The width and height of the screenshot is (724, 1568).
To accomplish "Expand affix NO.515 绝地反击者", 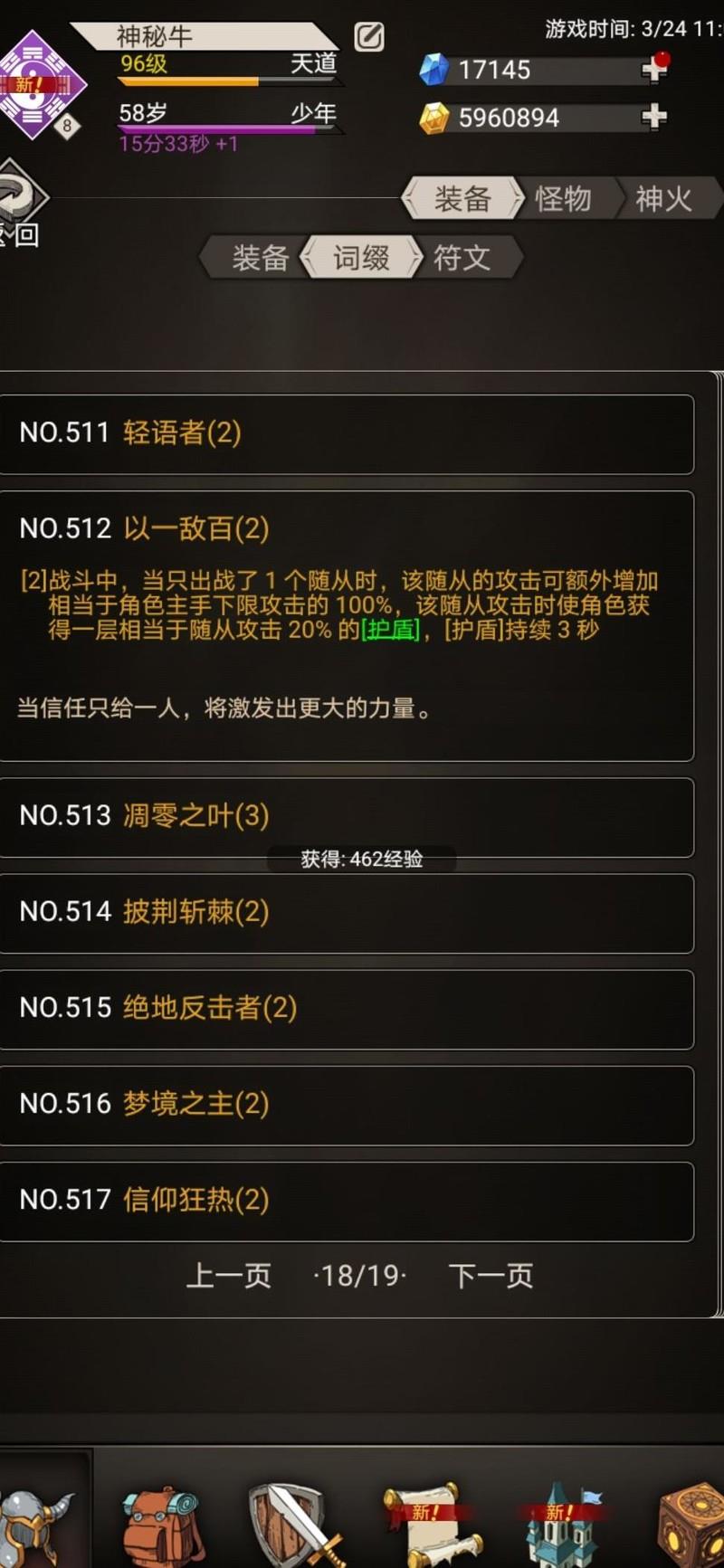I will pos(346,1008).
